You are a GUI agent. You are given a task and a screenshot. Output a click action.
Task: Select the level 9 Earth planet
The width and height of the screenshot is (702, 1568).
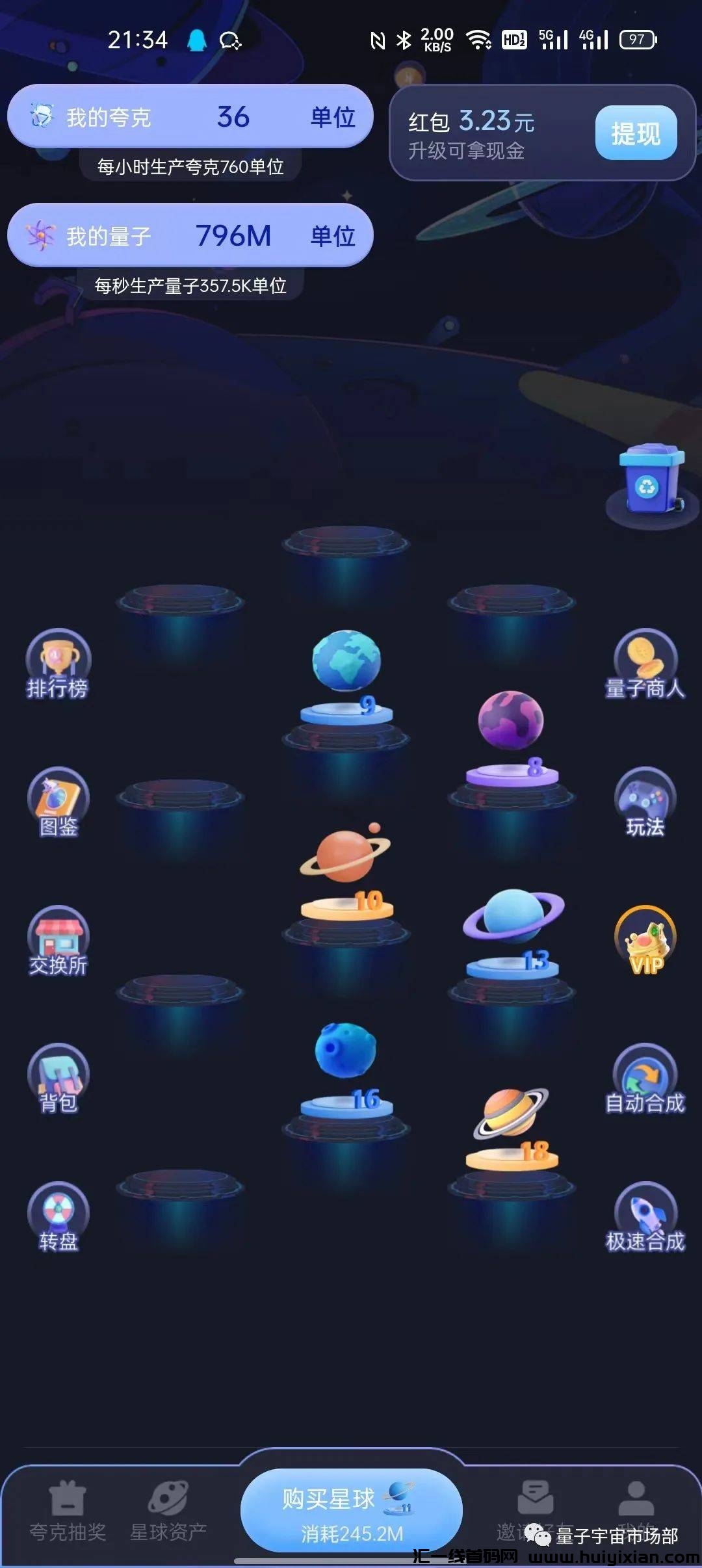coord(346,662)
